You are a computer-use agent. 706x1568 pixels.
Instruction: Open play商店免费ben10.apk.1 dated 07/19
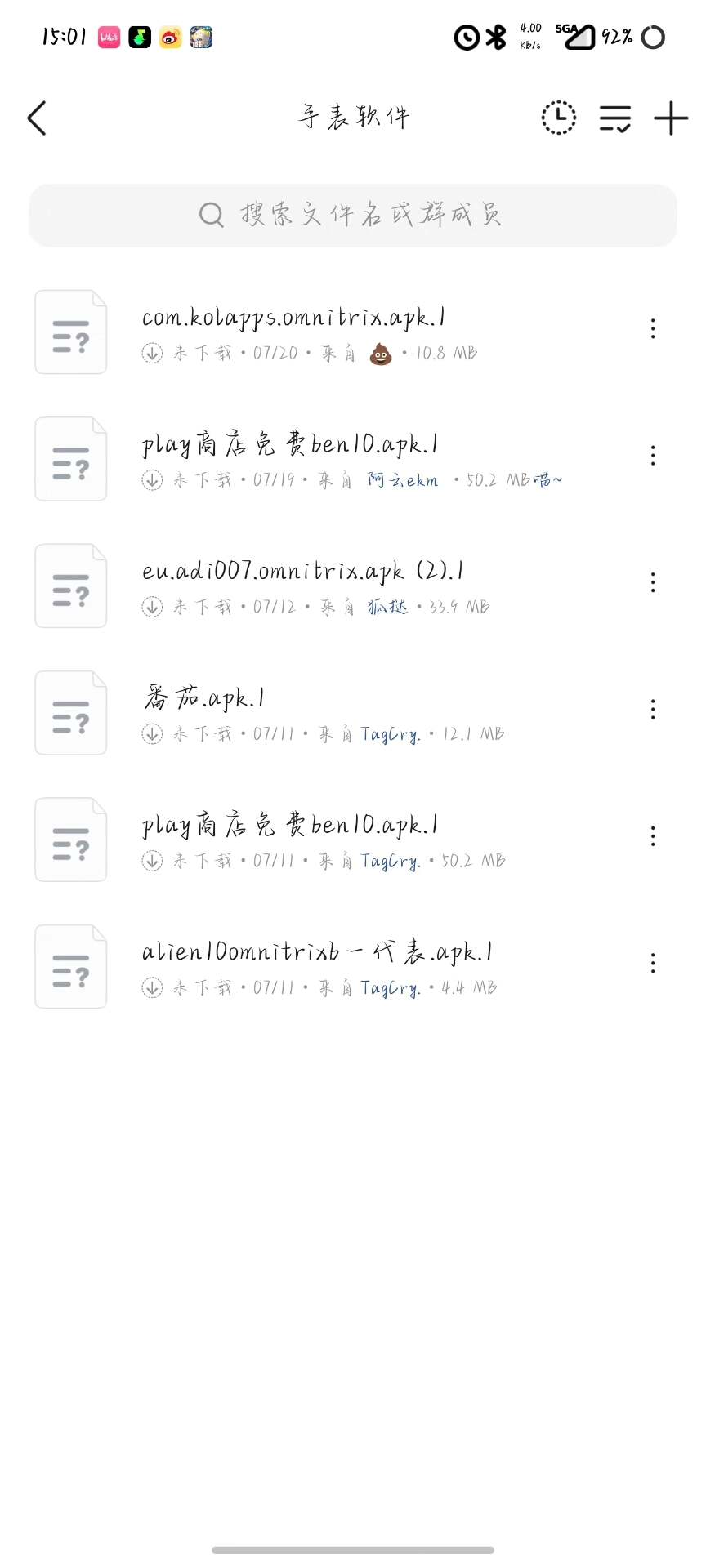pos(290,445)
